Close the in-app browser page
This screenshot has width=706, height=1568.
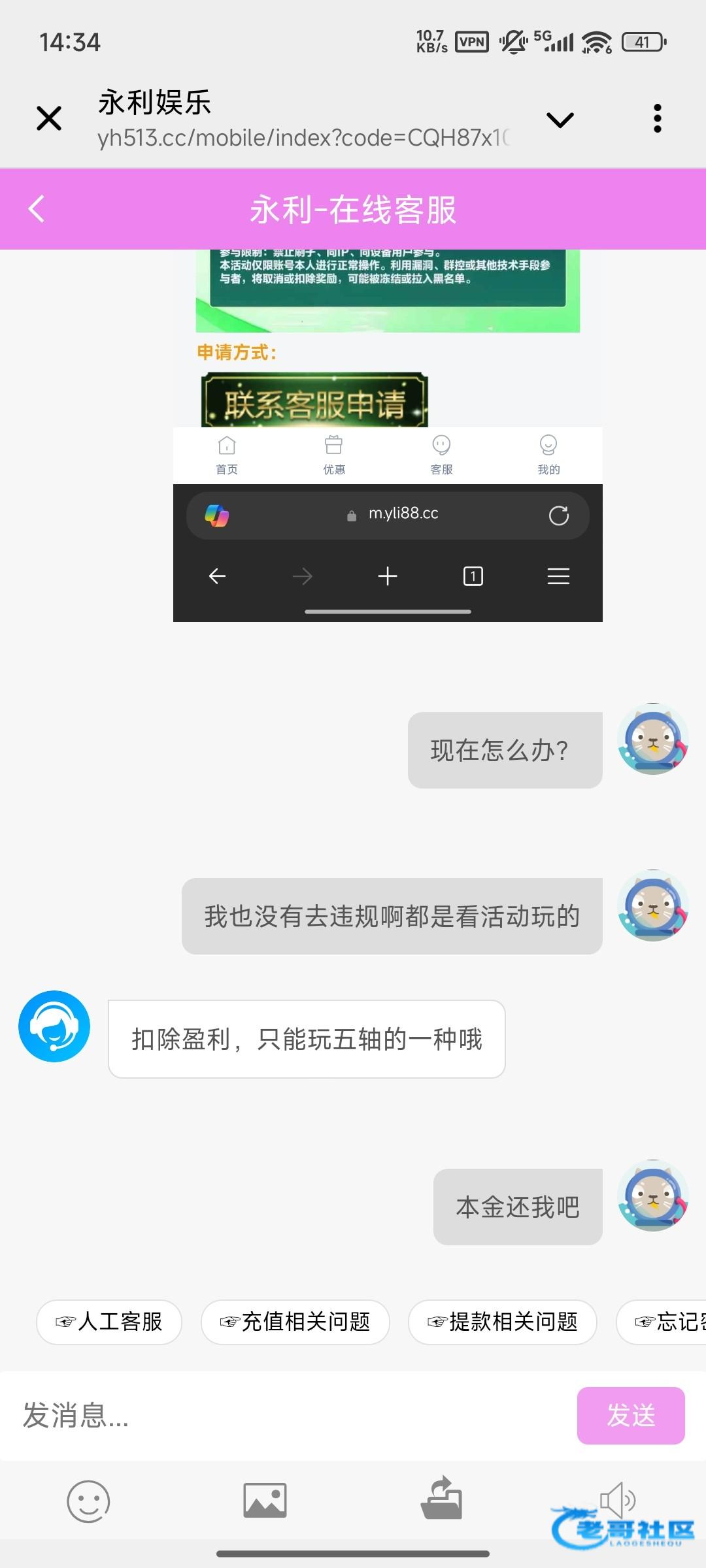pos(49,119)
